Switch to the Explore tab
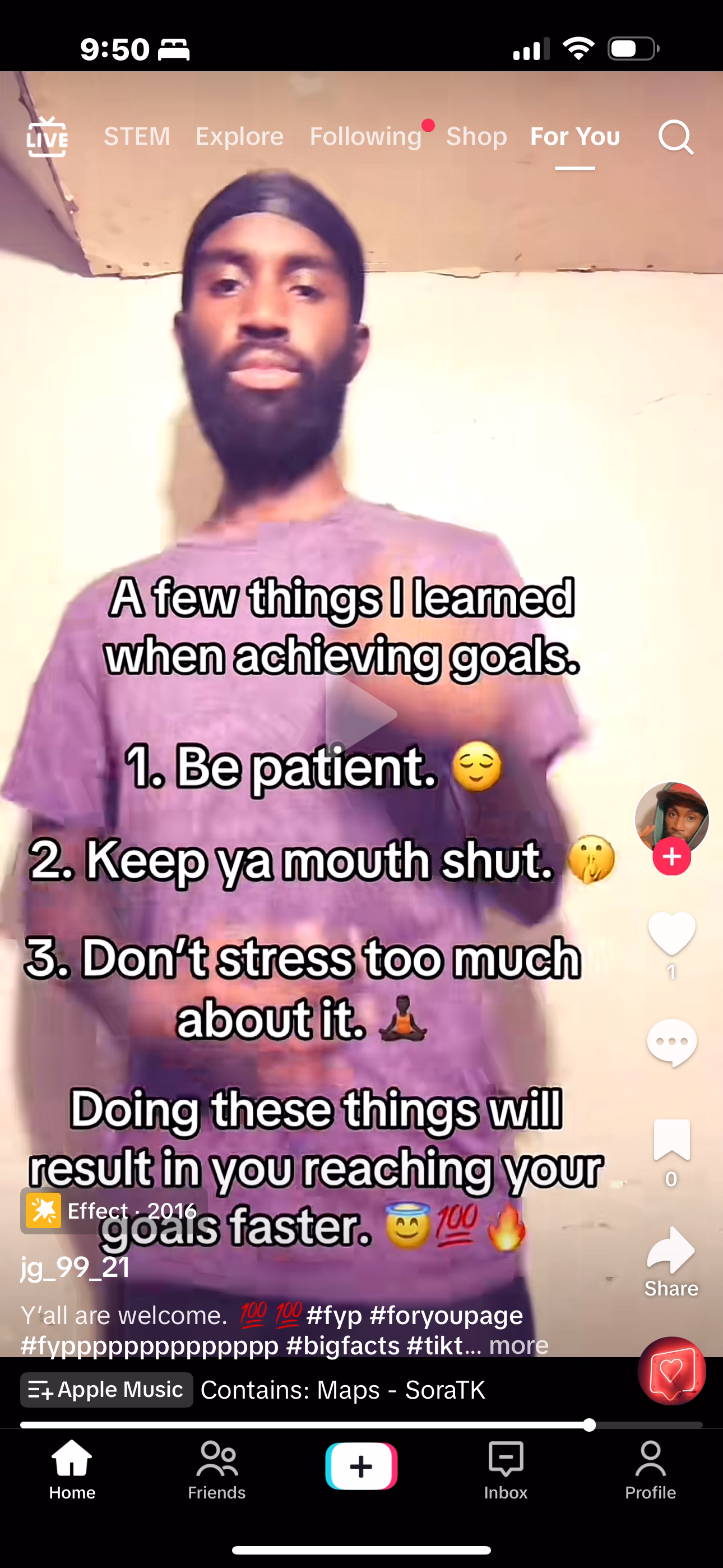This screenshot has height=1568, width=723. click(239, 137)
